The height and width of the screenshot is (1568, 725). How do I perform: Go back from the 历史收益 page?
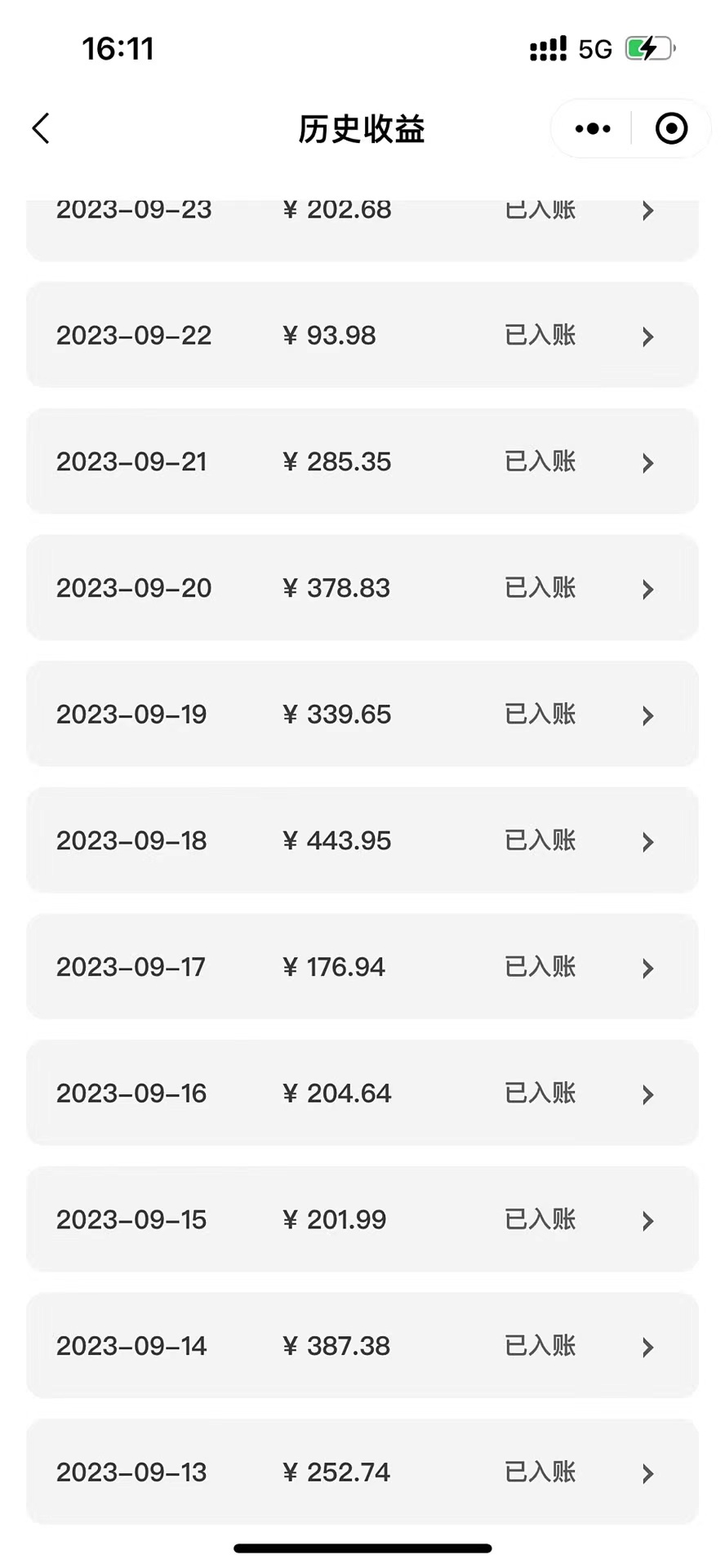pyautogui.click(x=41, y=128)
